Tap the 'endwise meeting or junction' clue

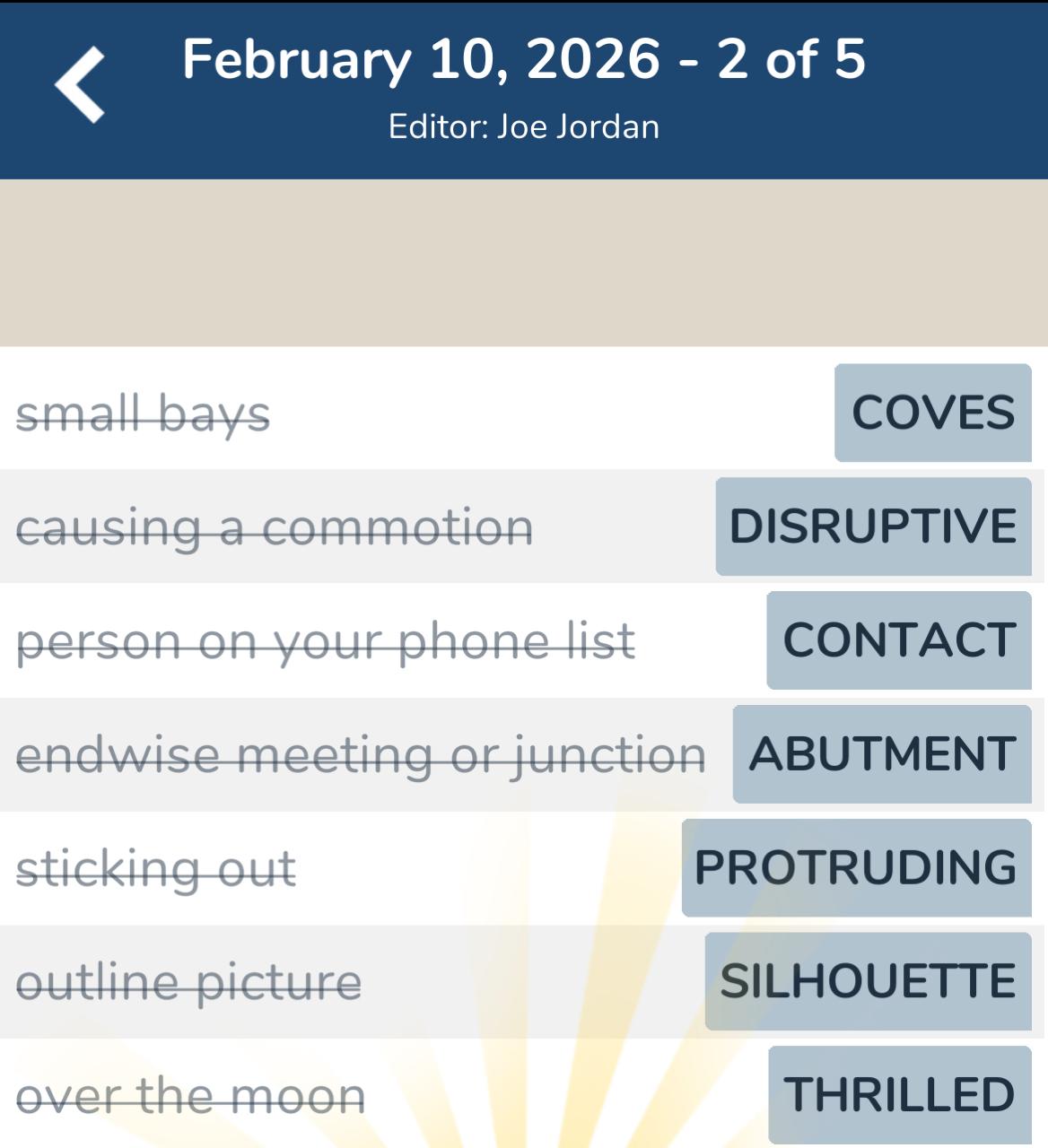[362, 753]
